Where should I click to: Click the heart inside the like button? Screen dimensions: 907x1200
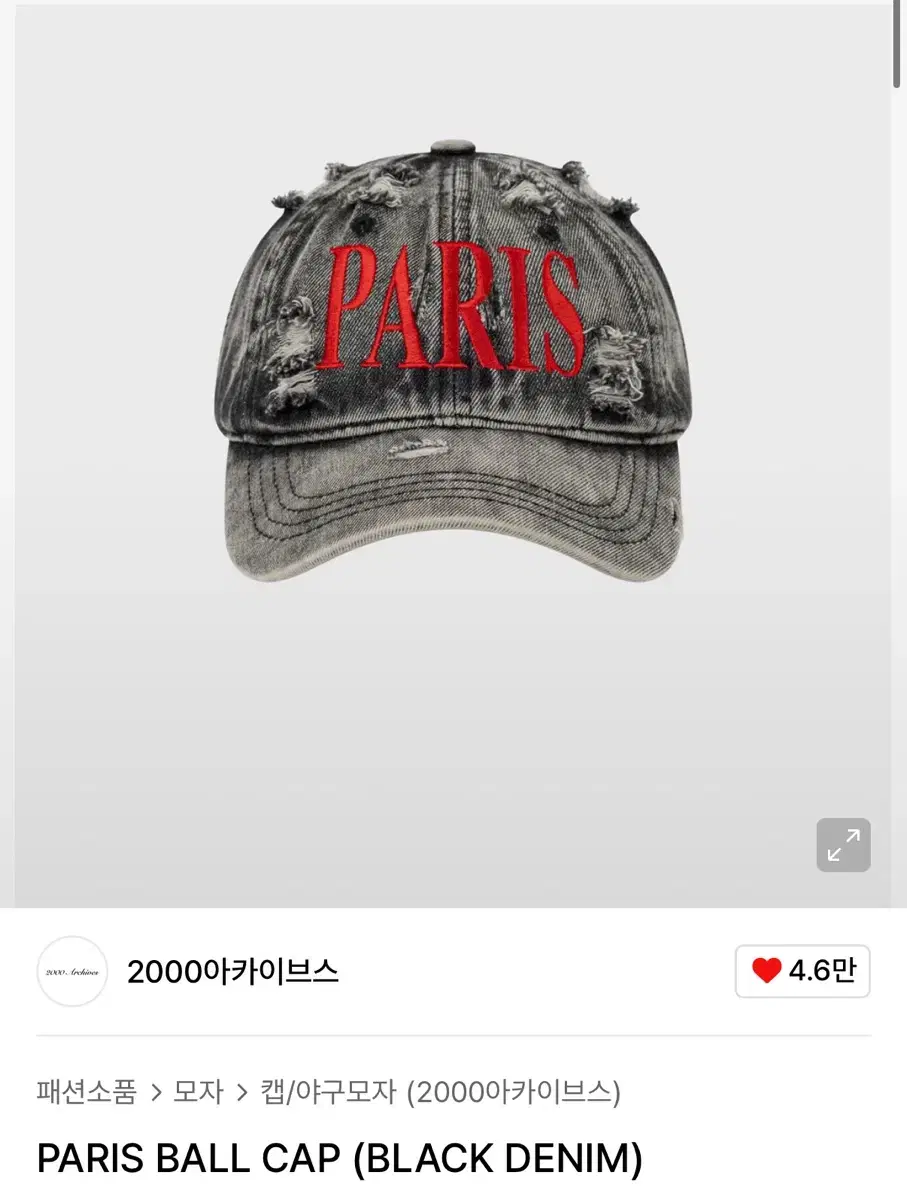click(x=767, y=970)
